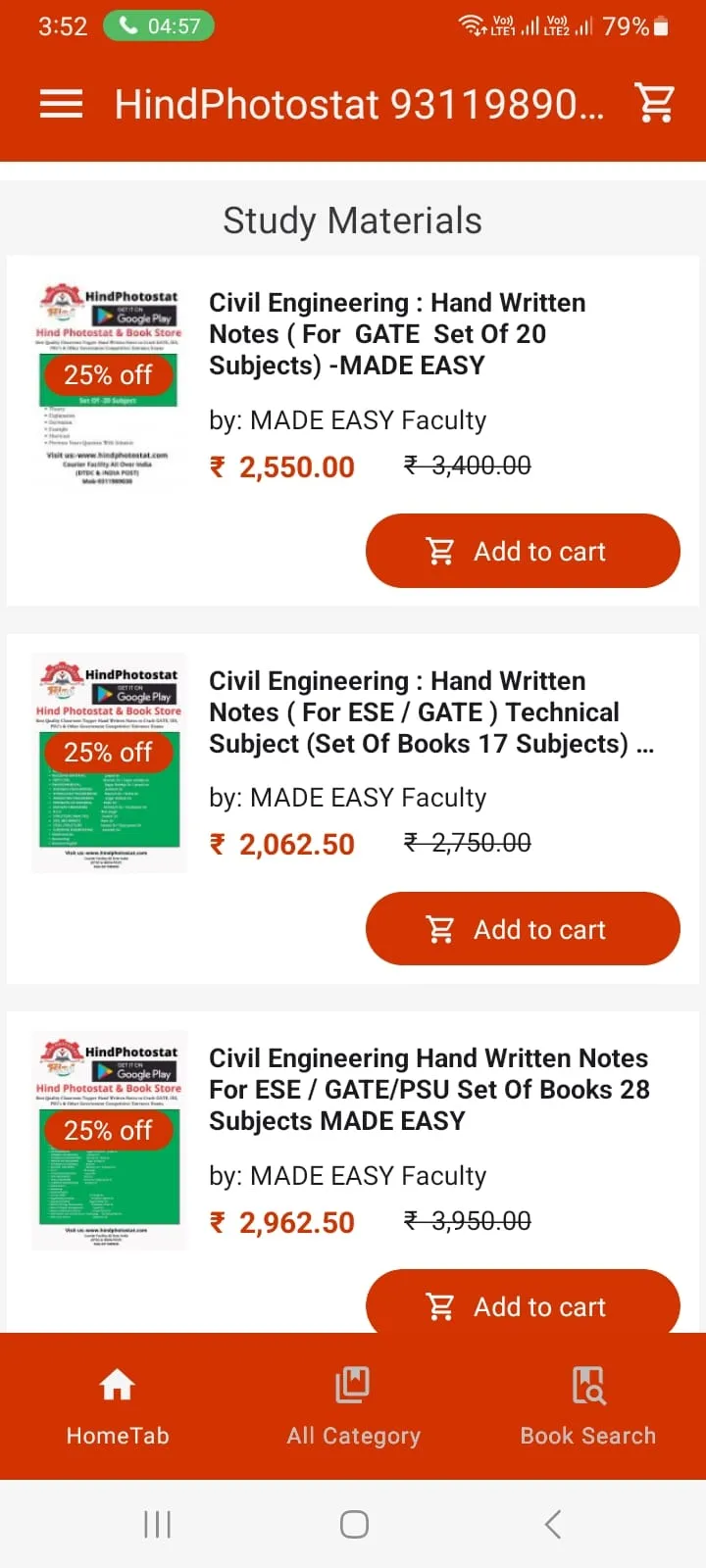Tap the ongoing call timer in the status bar
Image resolution: width=706 pixels, height=1568 pixels.
click(159, 25)
